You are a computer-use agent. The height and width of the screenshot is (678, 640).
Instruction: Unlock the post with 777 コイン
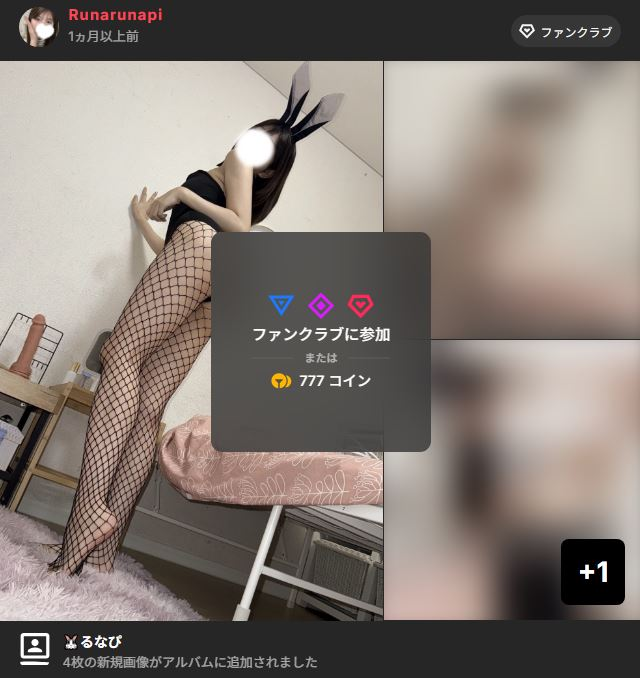[x=320, y=381]
